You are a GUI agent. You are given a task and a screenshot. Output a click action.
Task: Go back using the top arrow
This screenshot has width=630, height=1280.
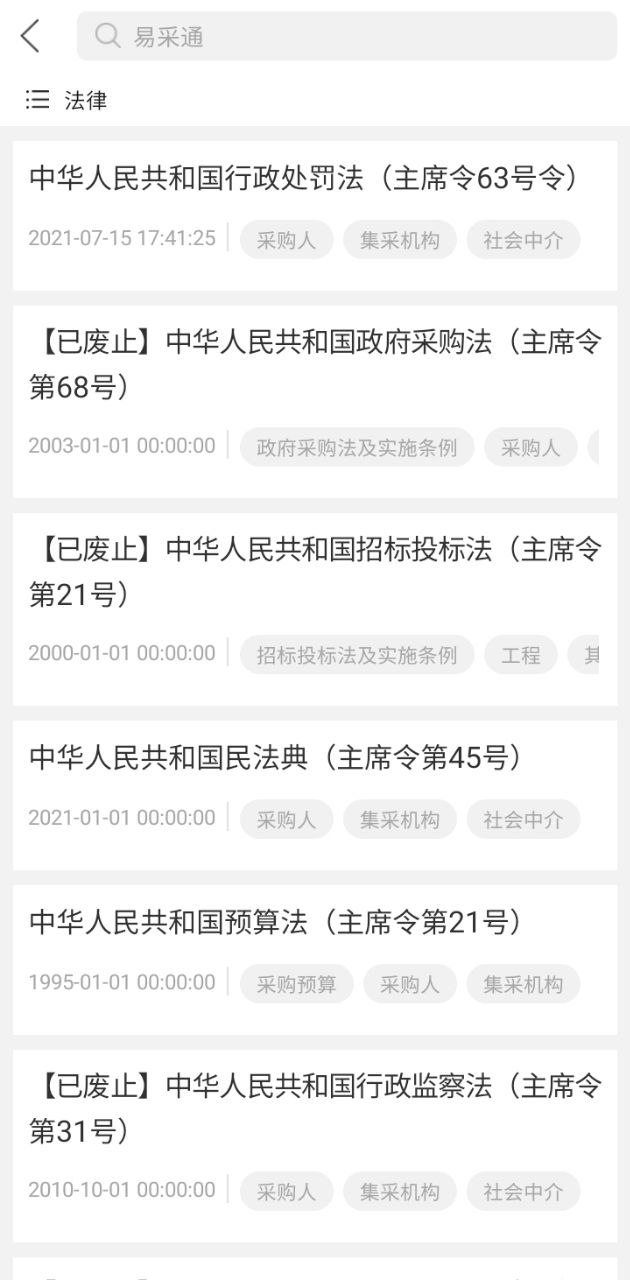(x=31, y=37)
